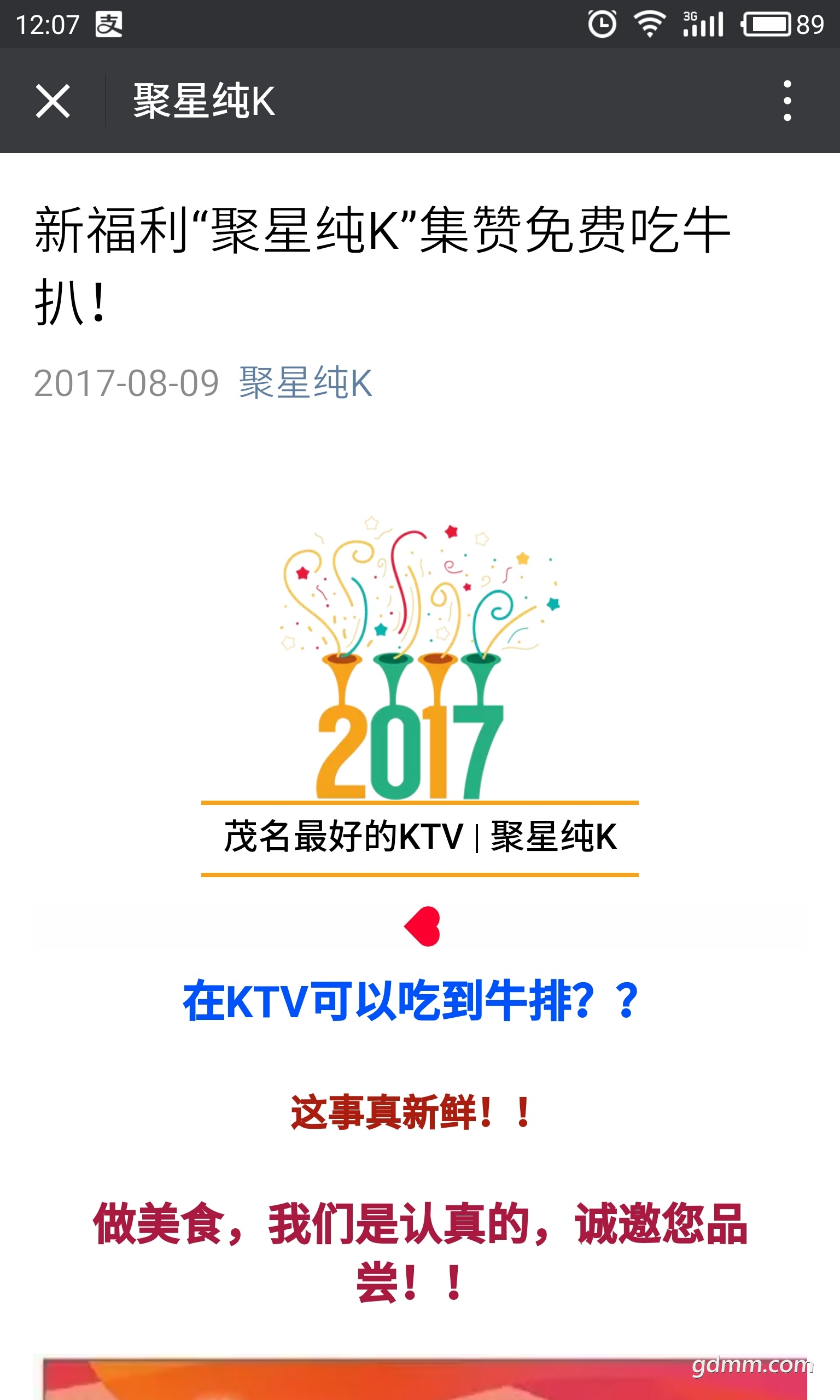Open the 聚星纯K account link under the title

tap(305, 383)
